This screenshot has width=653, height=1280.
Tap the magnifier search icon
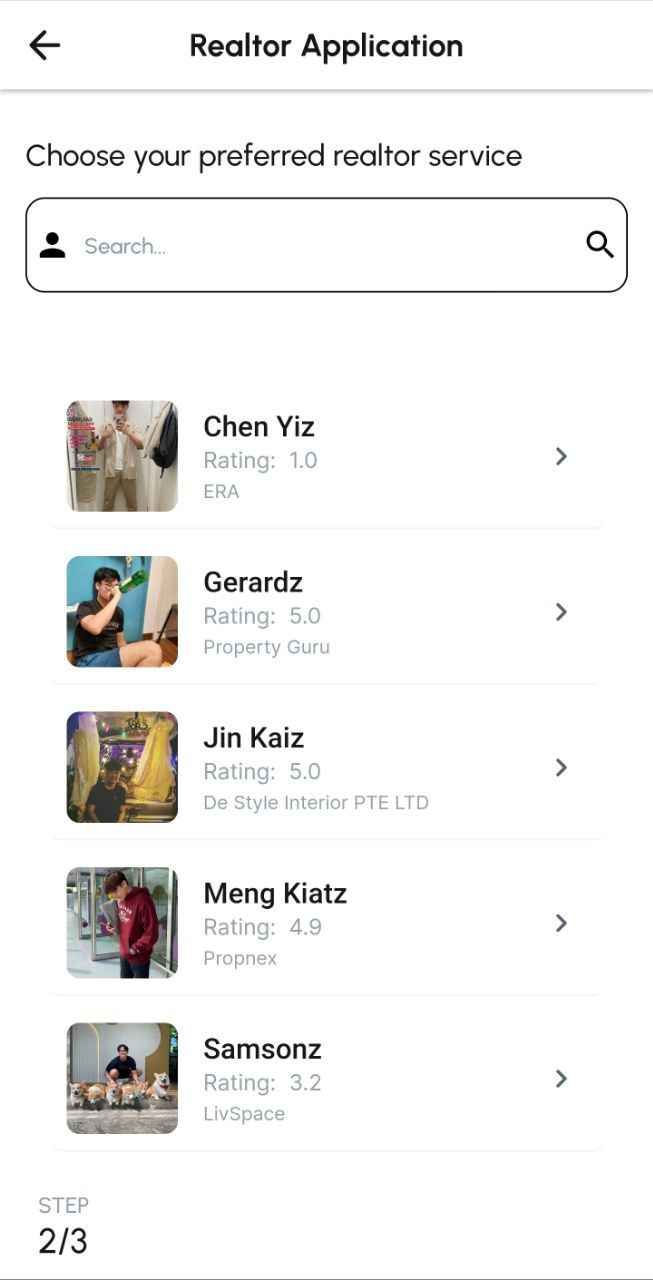point(599,245)
